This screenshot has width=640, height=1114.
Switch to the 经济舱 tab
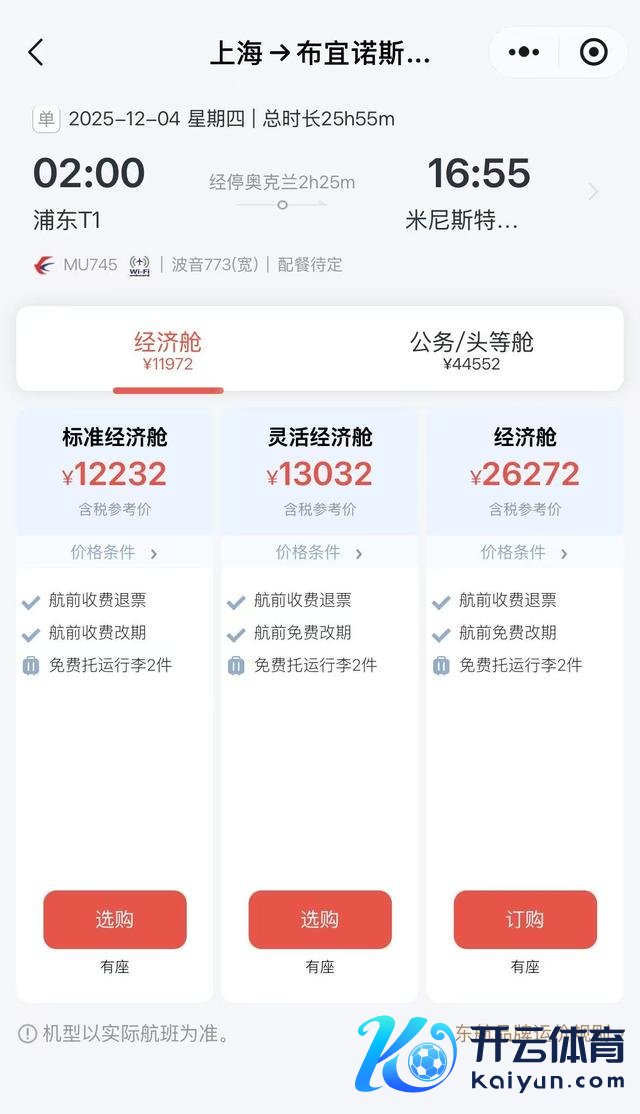tap(168, 350)
